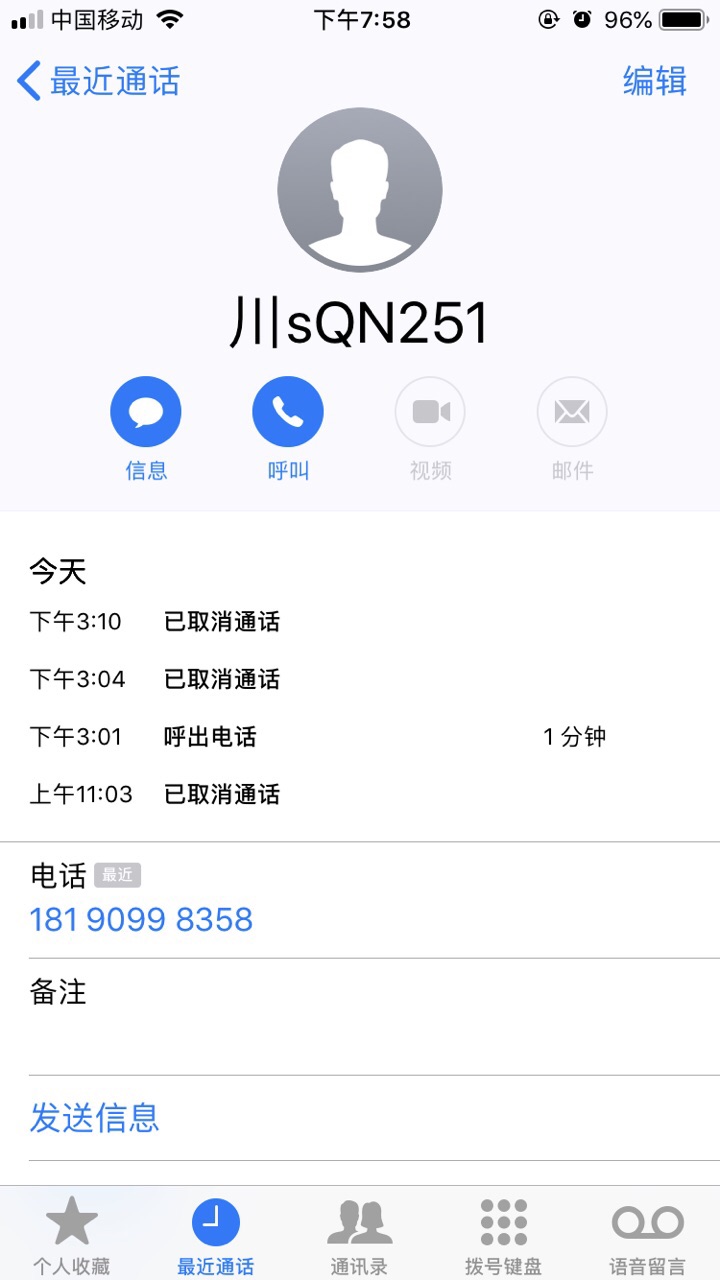Viewport: 720px width, 1280px height.
Task: Tap the 呼叫 phone icon to call
Action: pyautogui.click(x=287, y=410)
